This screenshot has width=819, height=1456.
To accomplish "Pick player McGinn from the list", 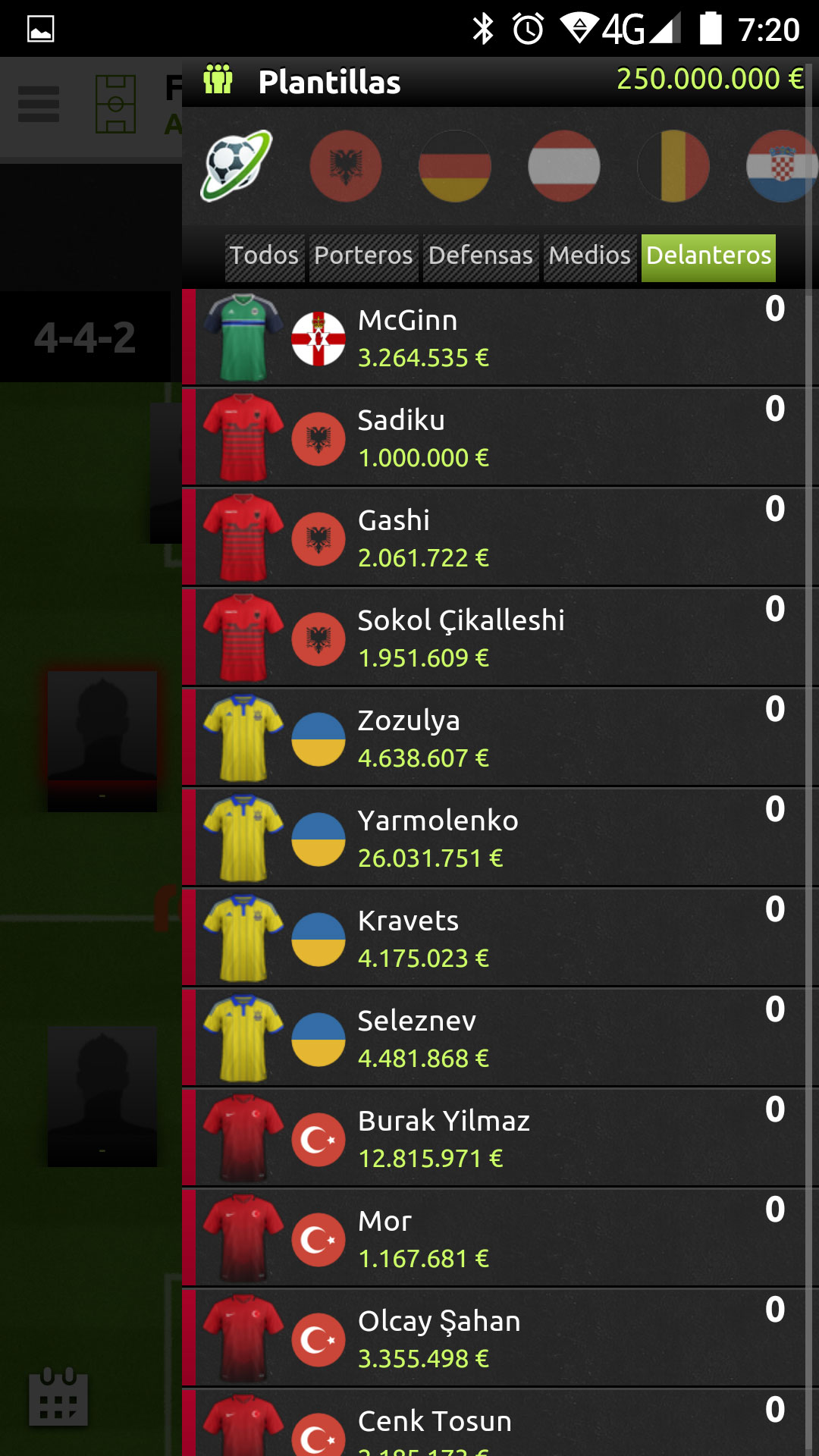I will (x=493, y=338).
